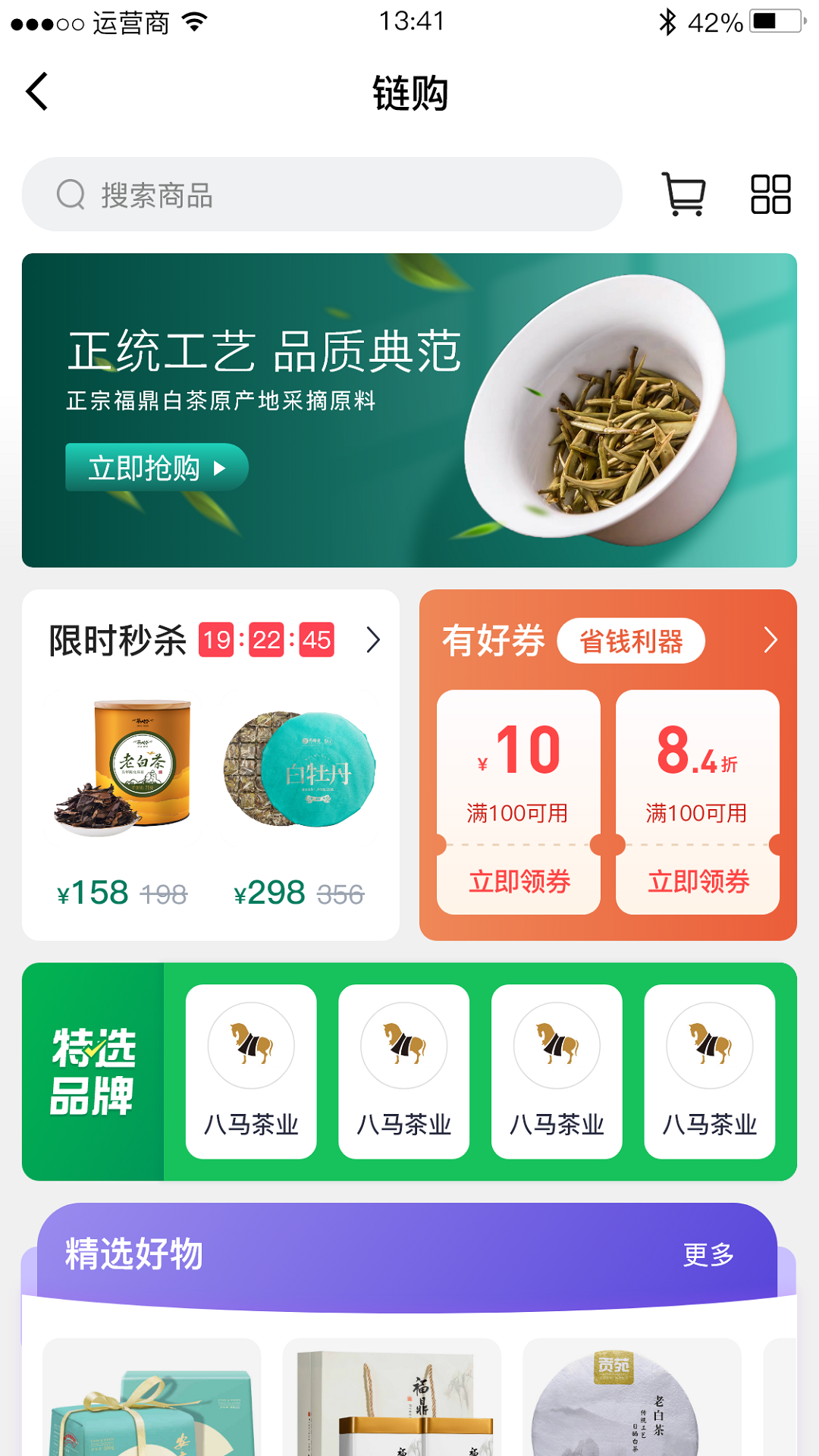Claim the 8.4折 coupon via 立即领券
Image resolution: width=819 pixels, height=1456 pixels.
coord(698,881)
